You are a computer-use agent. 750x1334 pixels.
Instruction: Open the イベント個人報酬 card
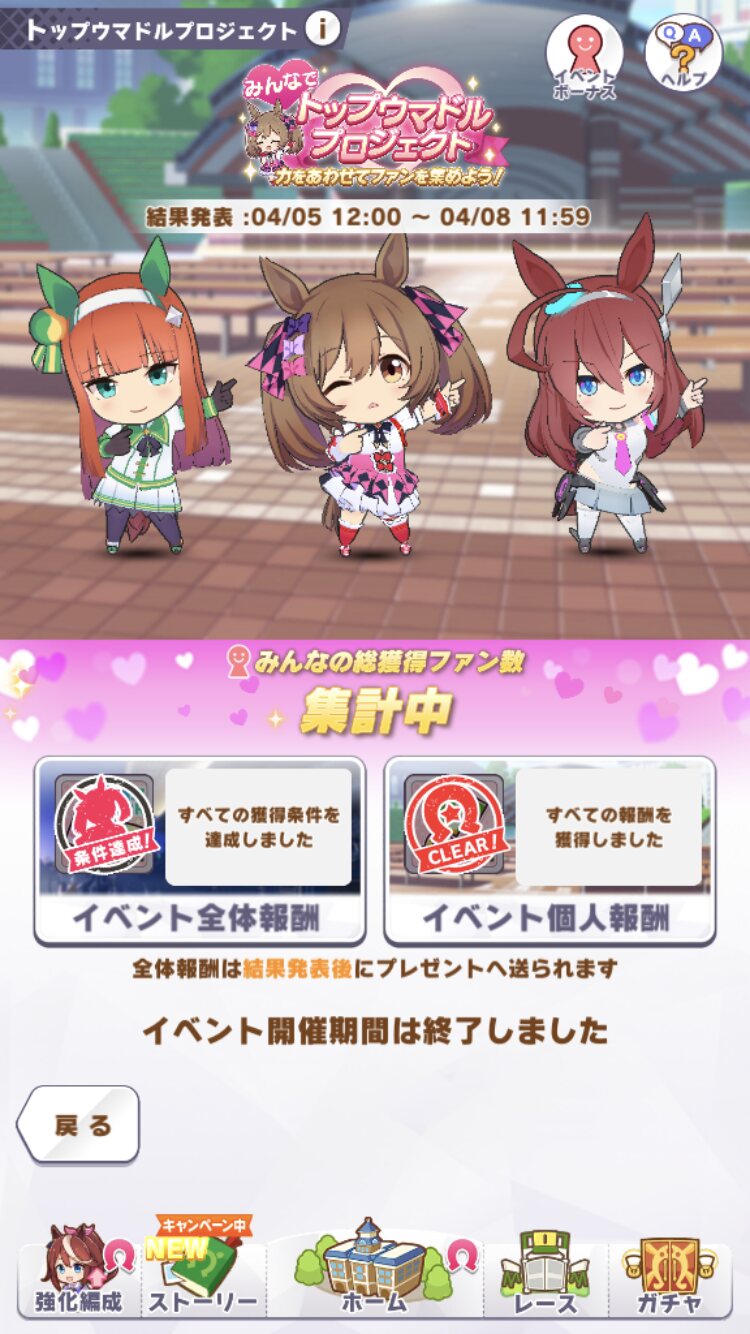(550, 850)
